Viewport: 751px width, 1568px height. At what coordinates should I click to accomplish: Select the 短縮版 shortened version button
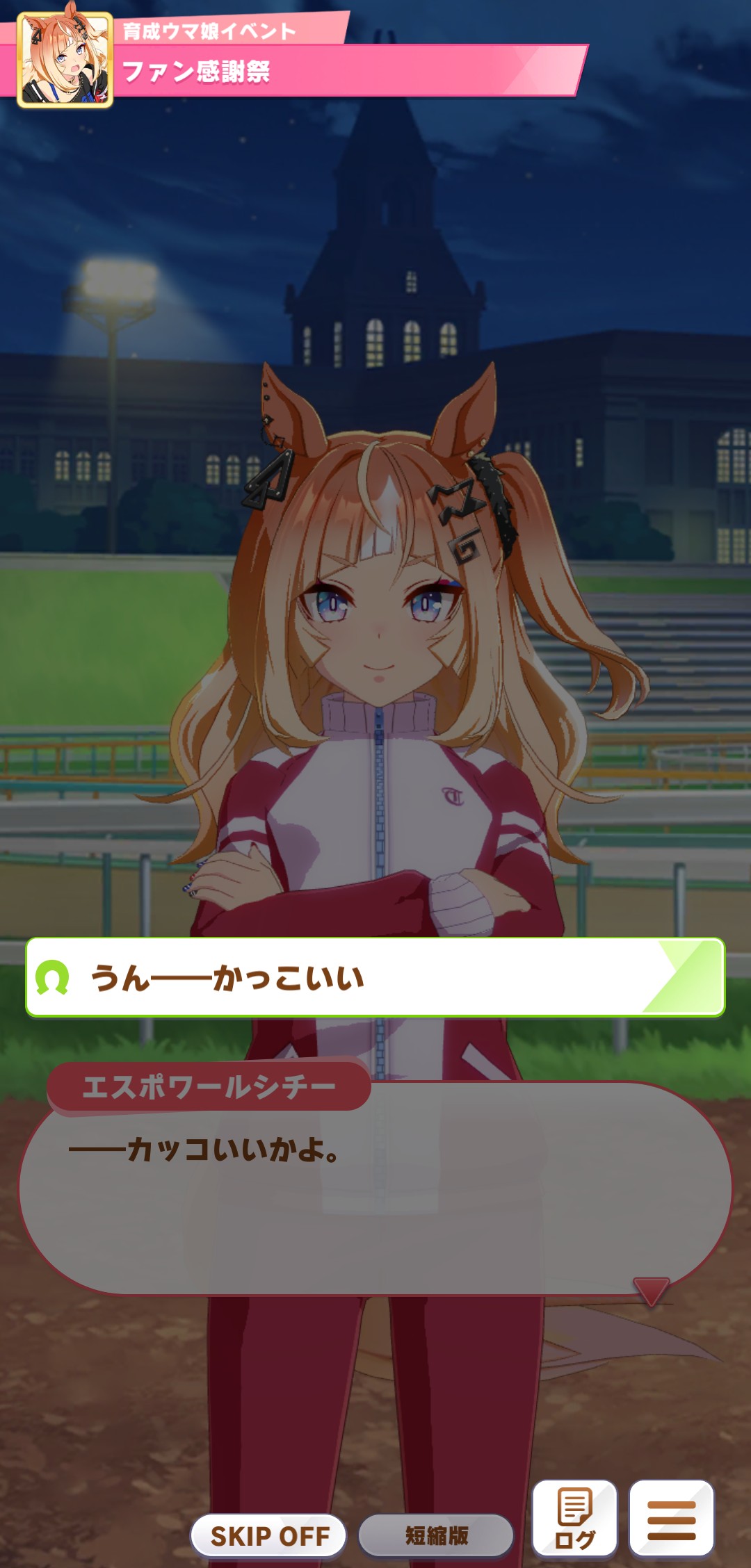tap(436, 1535)
